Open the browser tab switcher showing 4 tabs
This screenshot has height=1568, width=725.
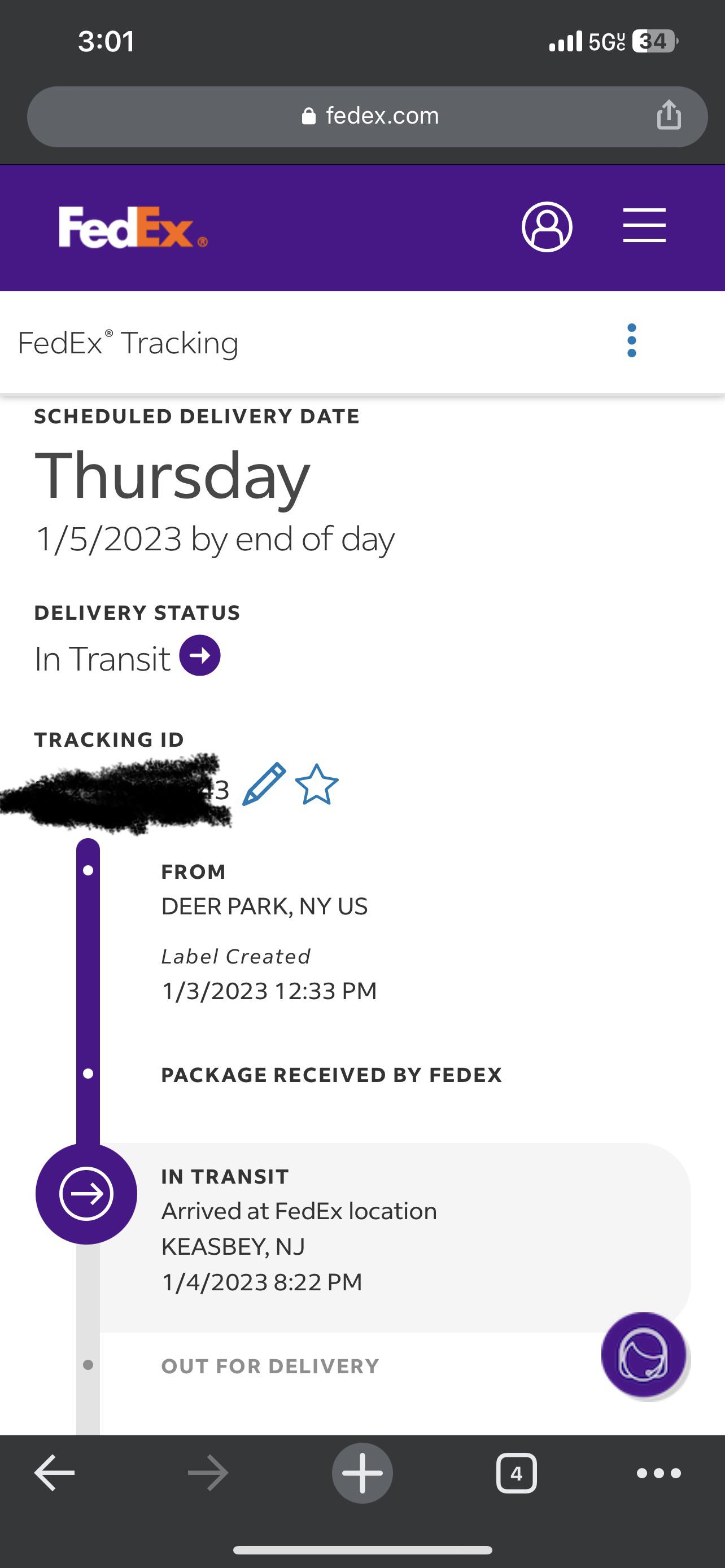(517, 1473)
